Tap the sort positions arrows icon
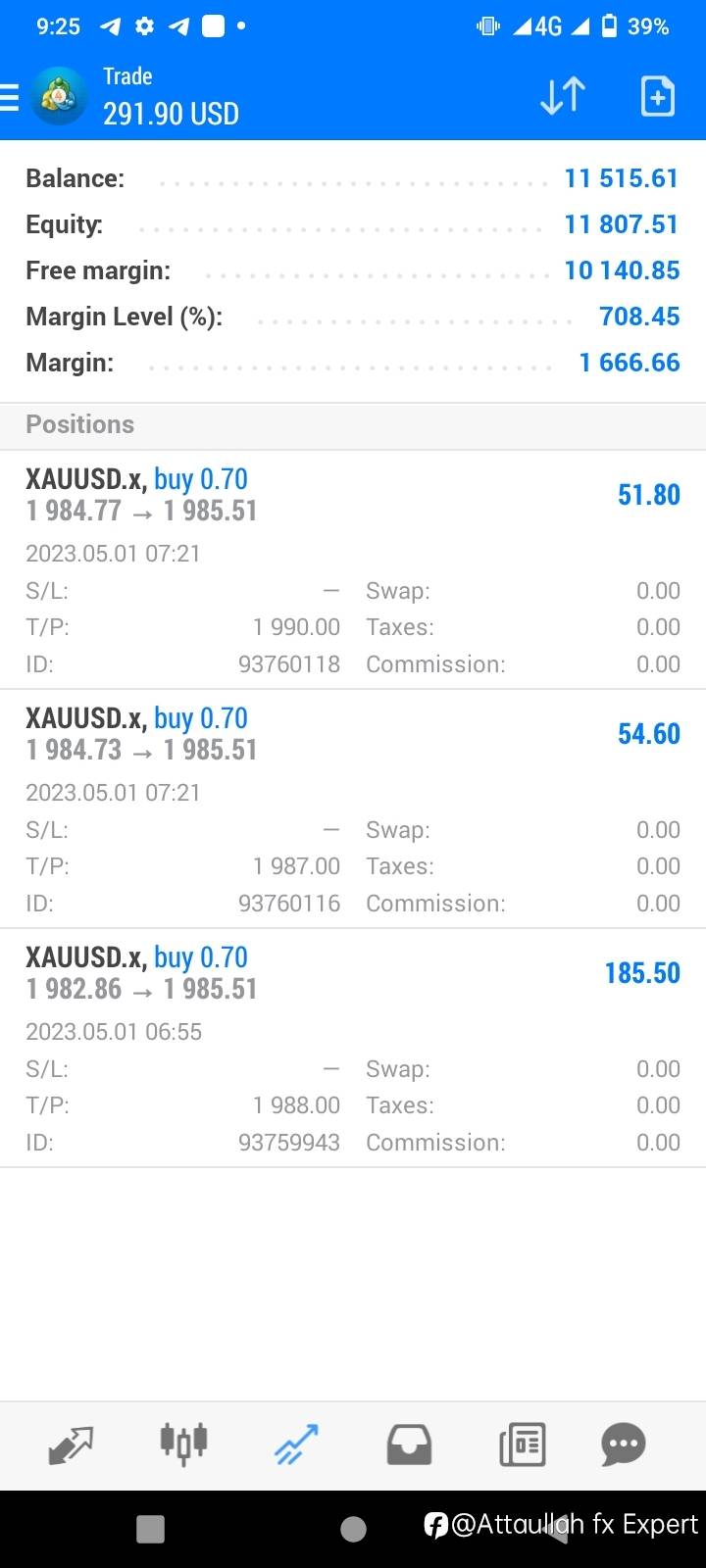Screen dimensions: 706x1568 (563, 96)
